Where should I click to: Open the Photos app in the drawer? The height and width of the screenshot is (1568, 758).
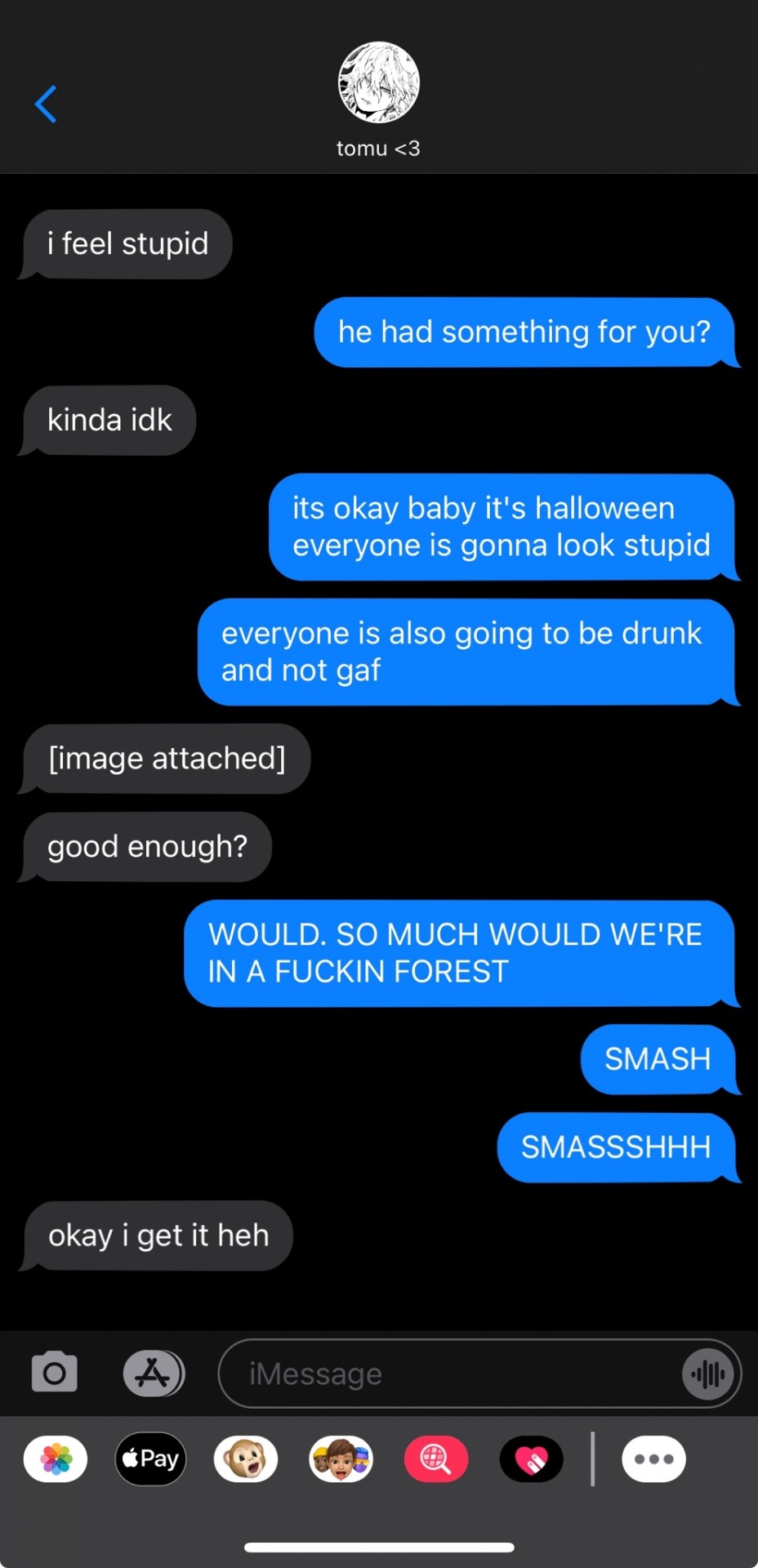(x=56, y=1459)
